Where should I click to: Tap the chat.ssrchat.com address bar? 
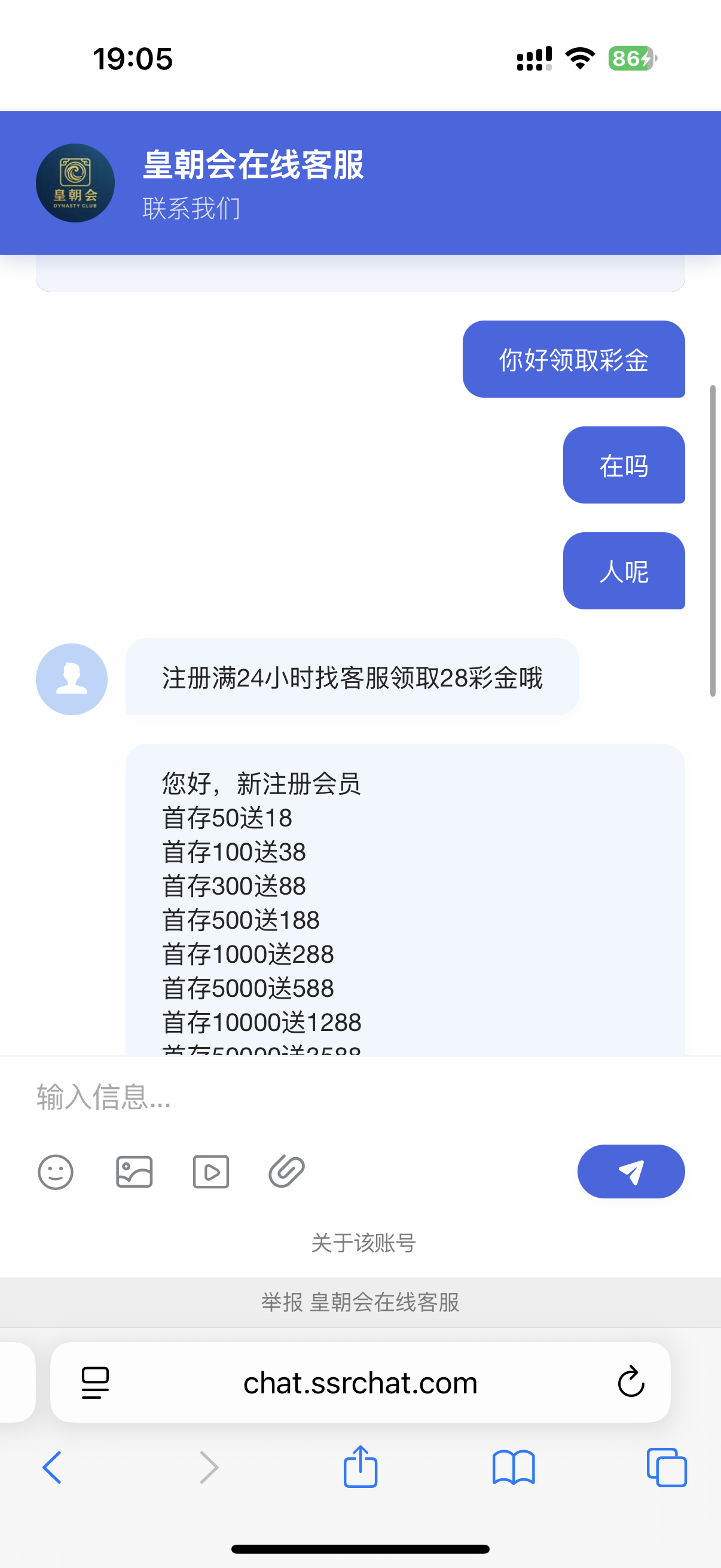pos(360,1383)
